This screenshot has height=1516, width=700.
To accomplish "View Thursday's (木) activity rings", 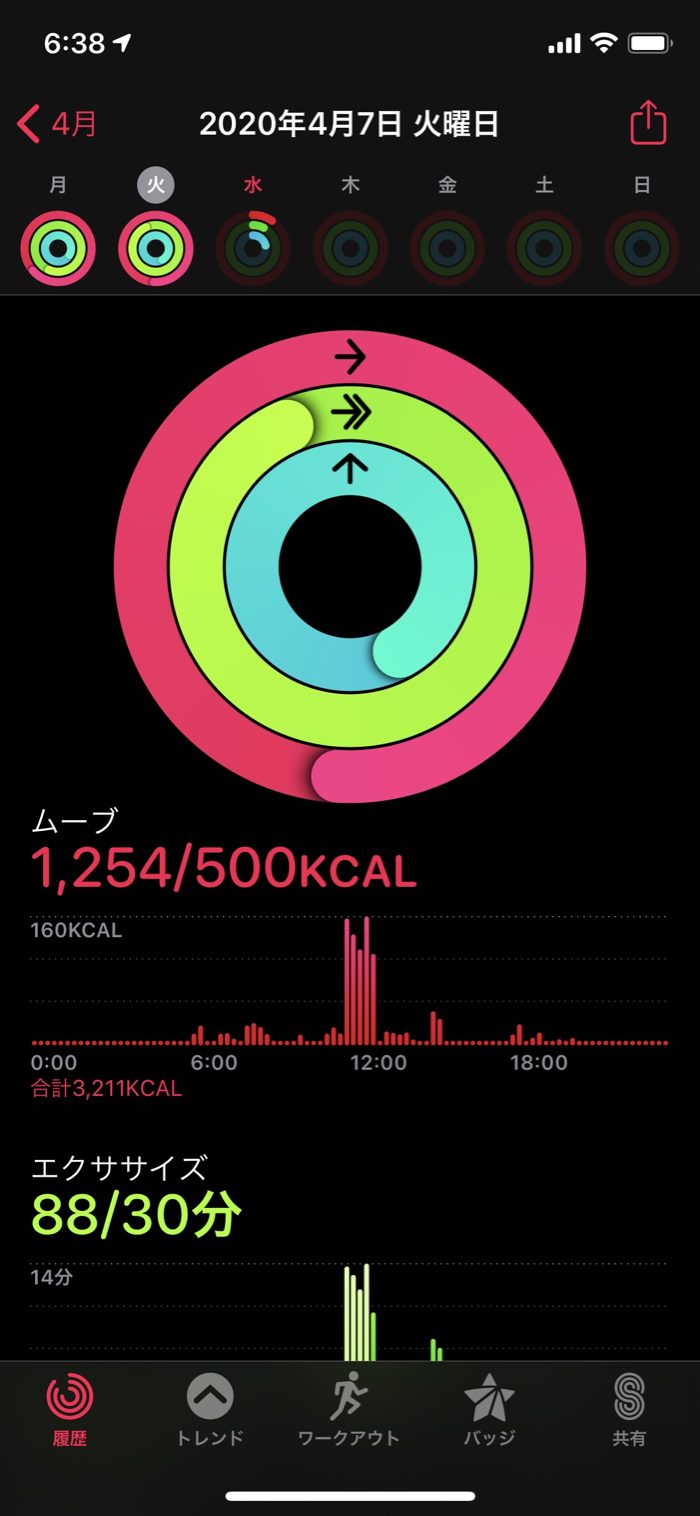I will click(350, 249).
